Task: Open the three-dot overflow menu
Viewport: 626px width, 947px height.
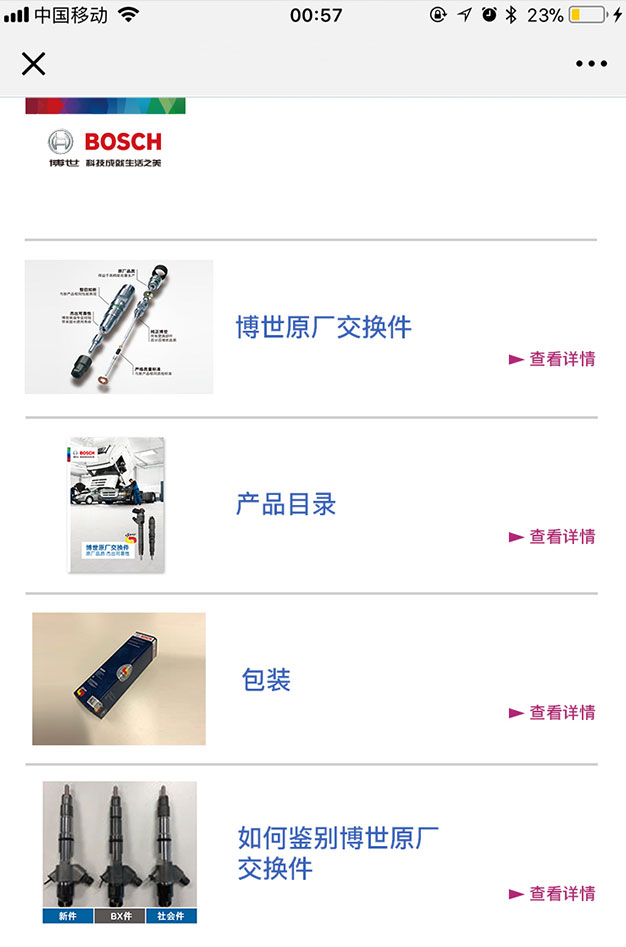Action: tap(591, 64)
